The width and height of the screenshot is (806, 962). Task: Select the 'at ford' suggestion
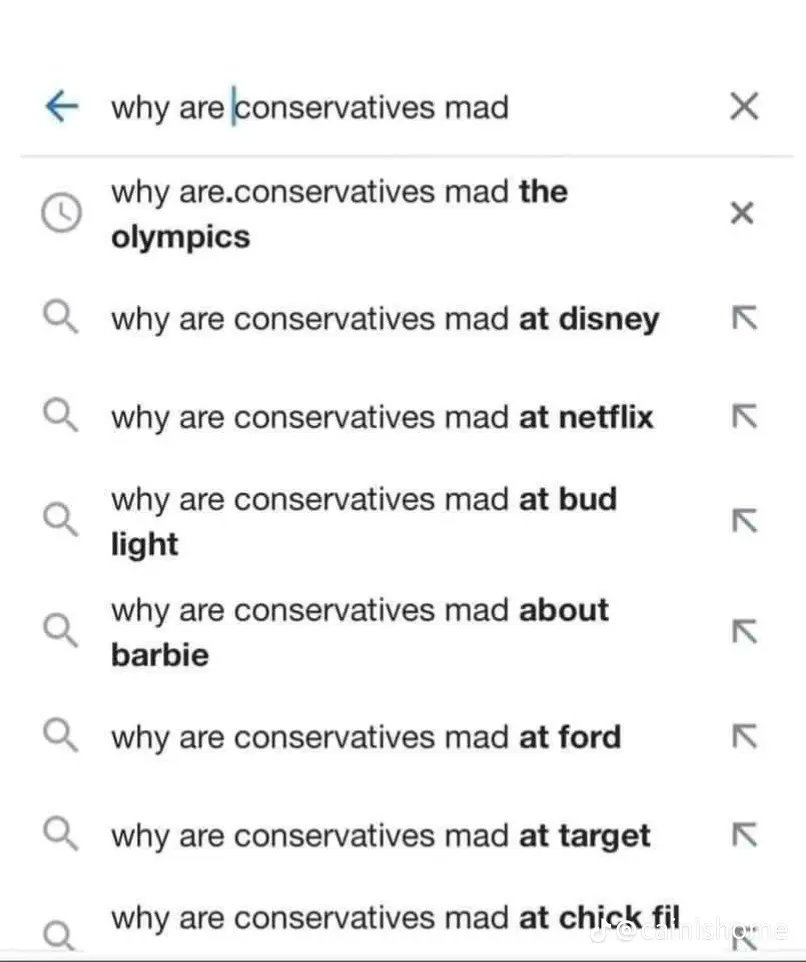pos(366,737)
